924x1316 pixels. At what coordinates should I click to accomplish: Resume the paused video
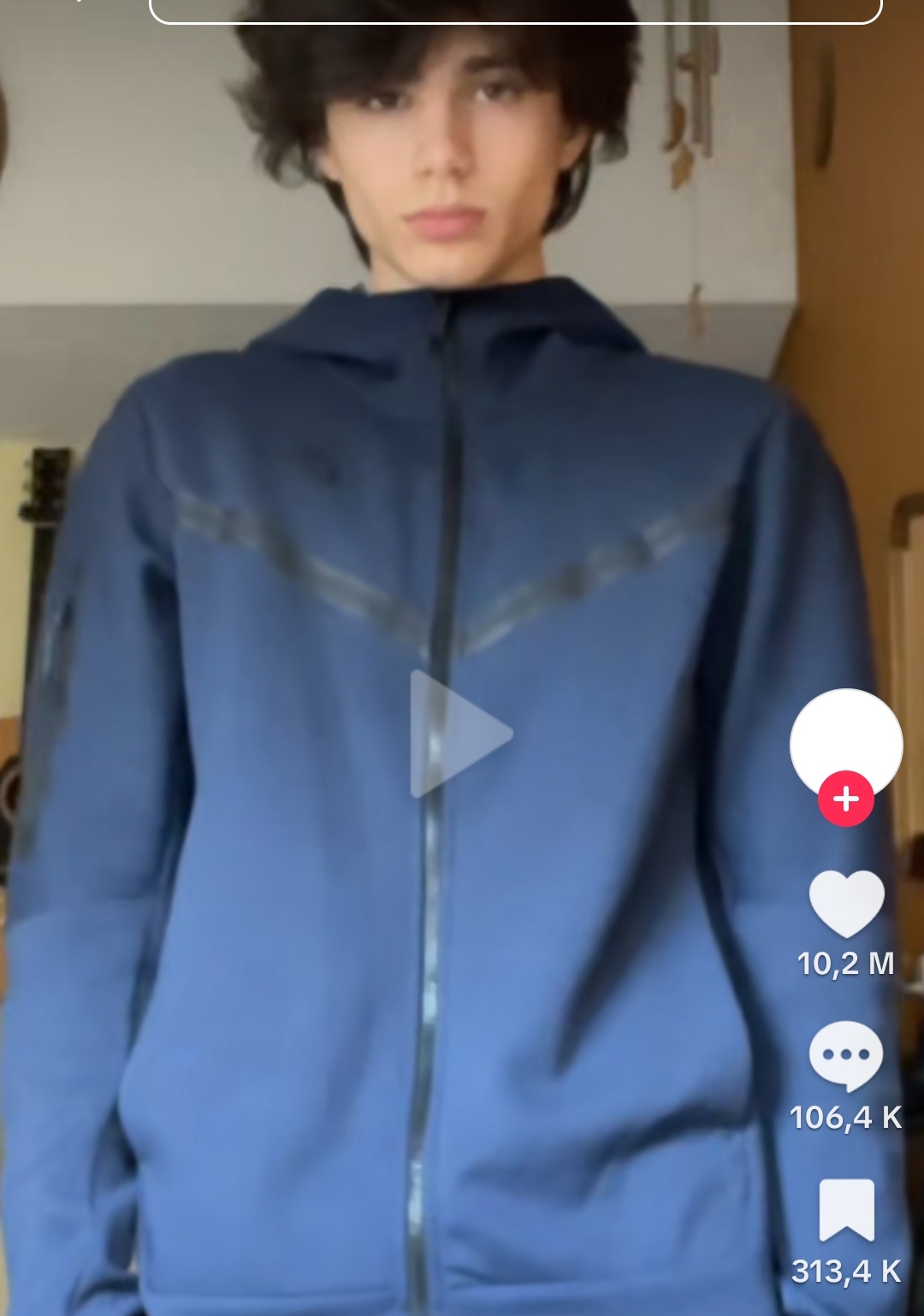[x=459, y=734]
